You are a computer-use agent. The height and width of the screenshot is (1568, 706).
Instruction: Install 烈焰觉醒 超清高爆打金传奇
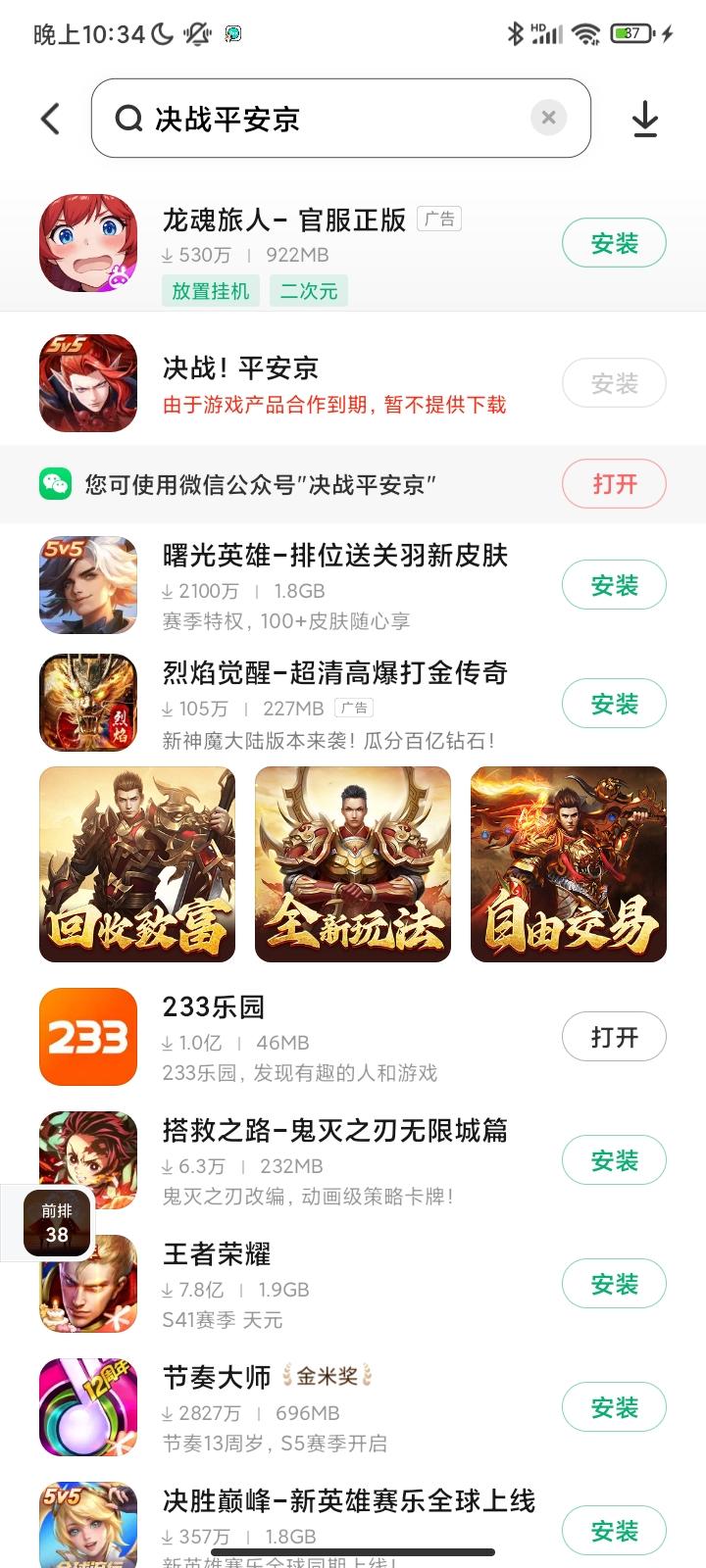tap(614, 705)
